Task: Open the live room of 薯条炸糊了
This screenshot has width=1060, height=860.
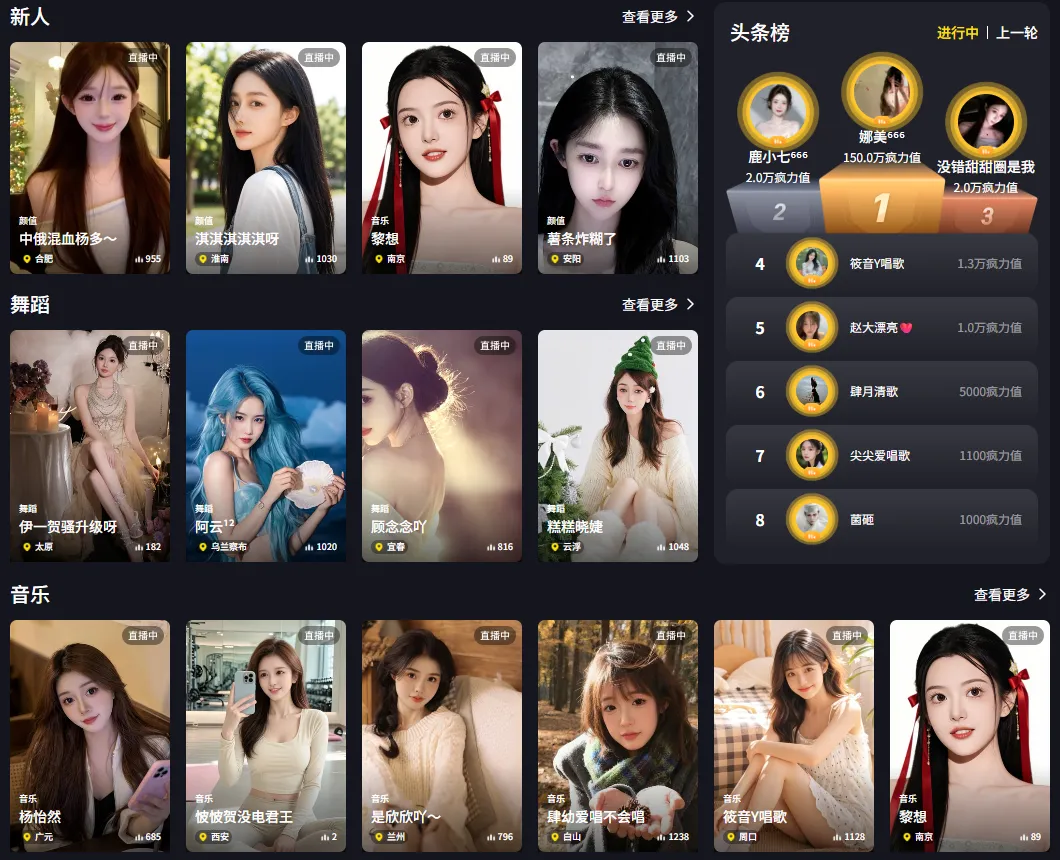Action: pyautogui.click(x=618, y=158)
